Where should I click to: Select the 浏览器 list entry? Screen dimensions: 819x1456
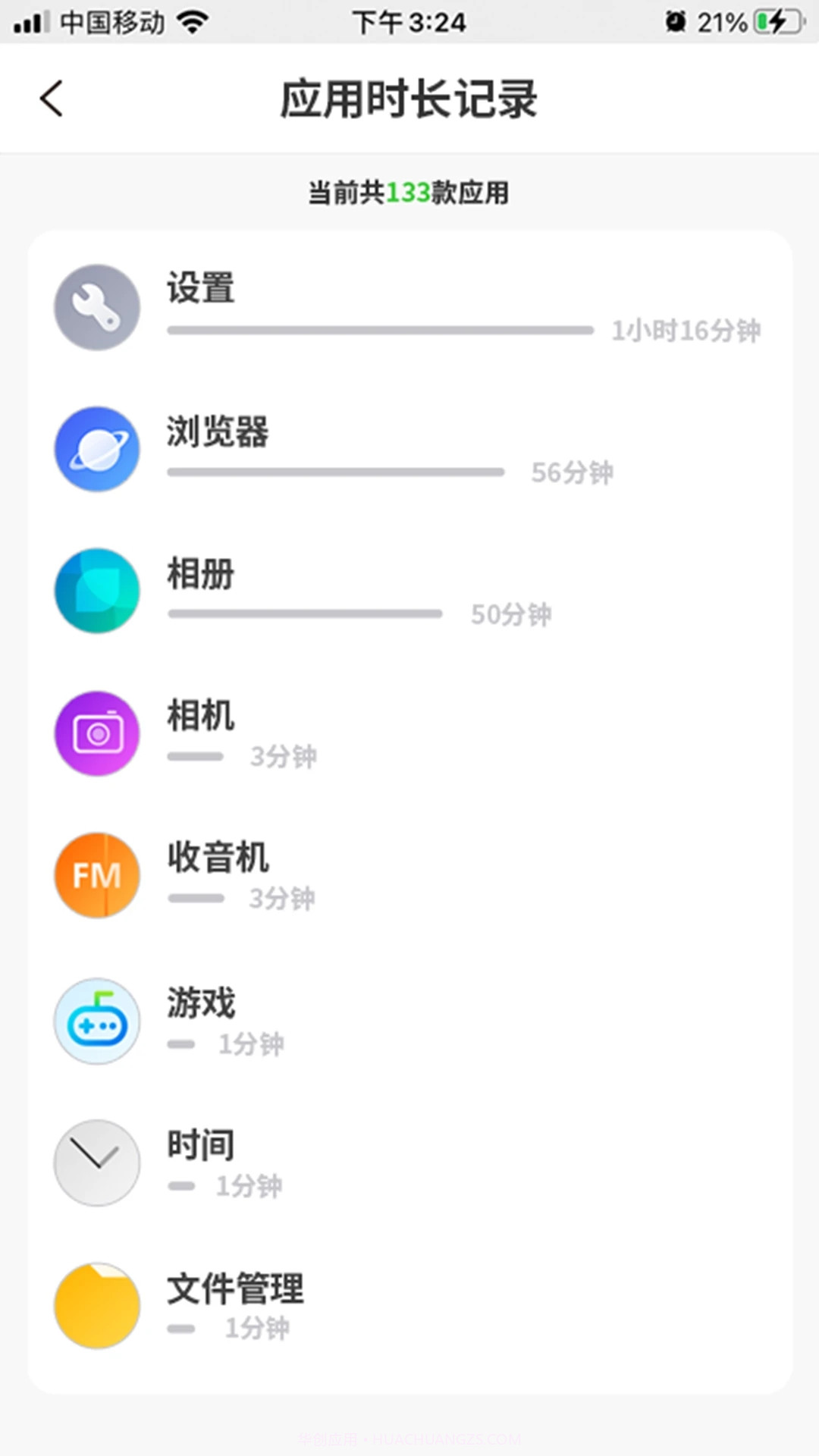pyautogui.click(x=409, y=449)
